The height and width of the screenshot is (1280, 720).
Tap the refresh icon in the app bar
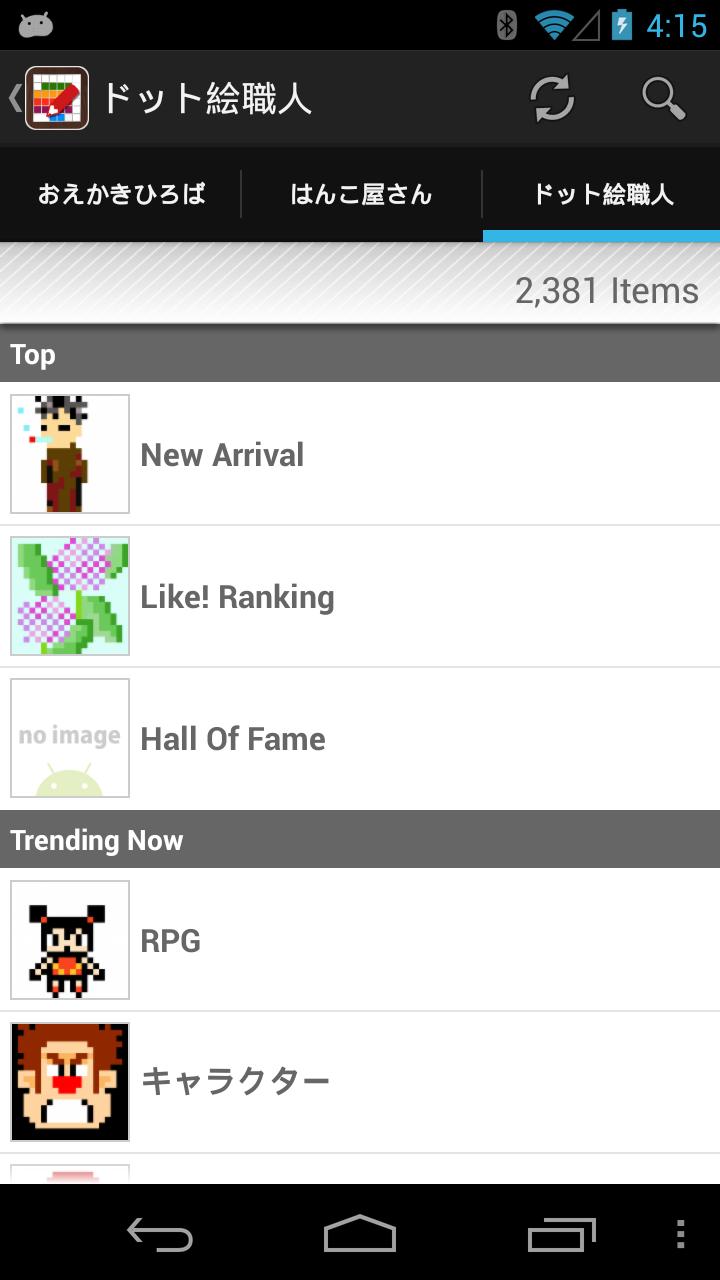pos(552,98)
